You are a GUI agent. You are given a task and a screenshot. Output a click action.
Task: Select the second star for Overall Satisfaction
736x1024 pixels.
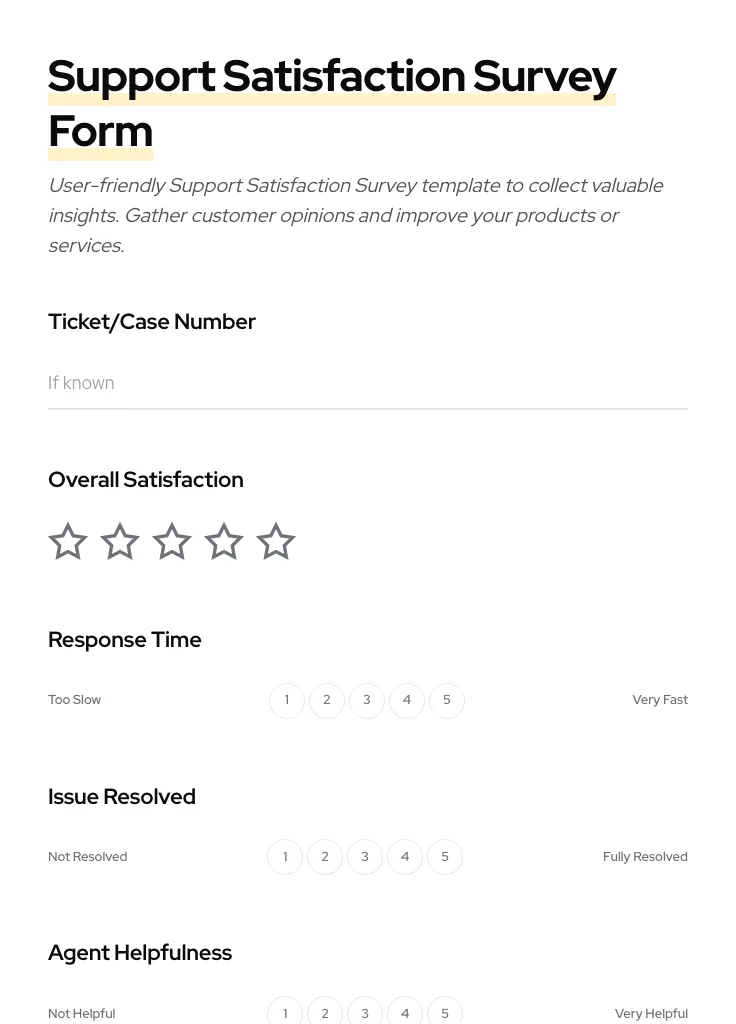click(119, 541)
